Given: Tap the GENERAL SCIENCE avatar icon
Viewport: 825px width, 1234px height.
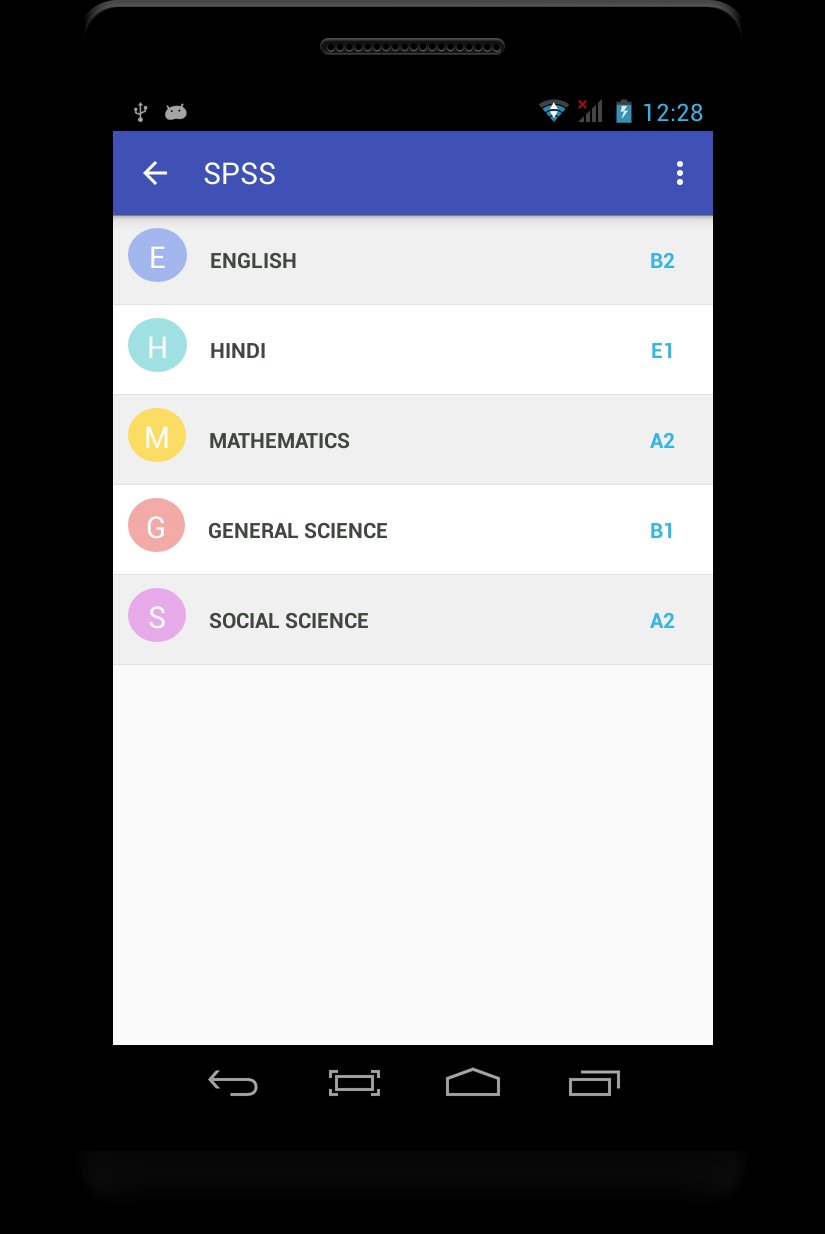Looking at the screenshot, I should point(157,526).
